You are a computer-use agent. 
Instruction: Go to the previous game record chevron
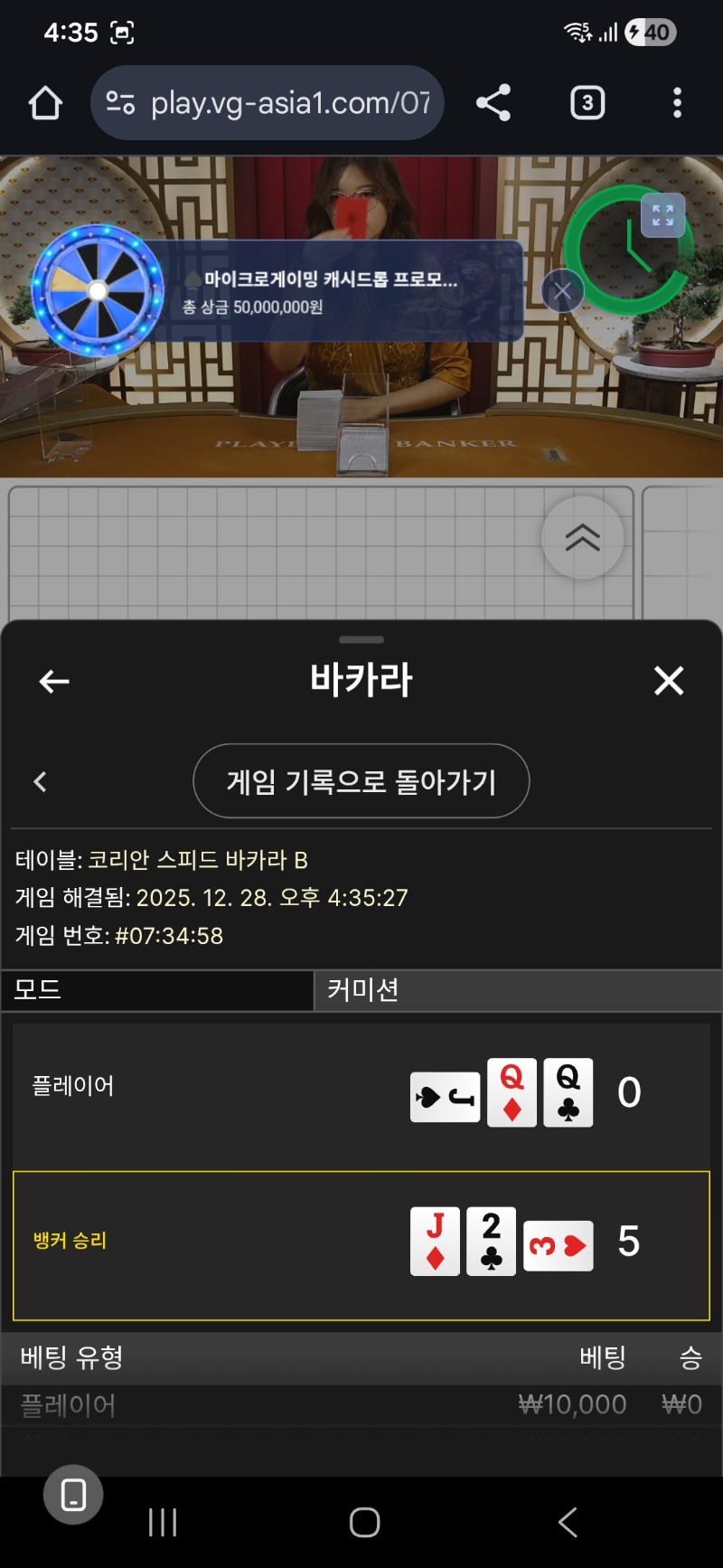[40, 782]
